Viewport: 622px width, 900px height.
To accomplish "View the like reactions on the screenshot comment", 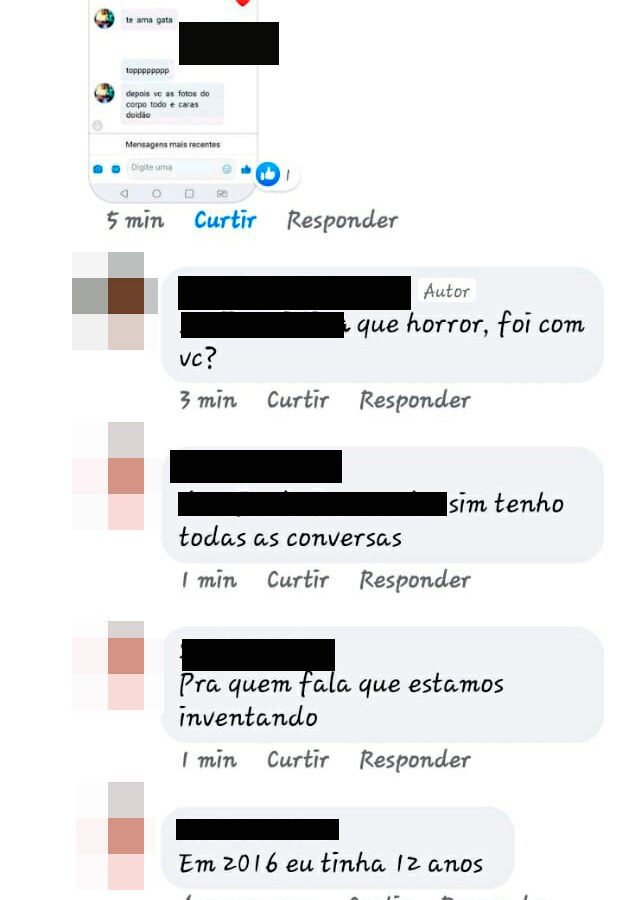I will pos(275,174).
